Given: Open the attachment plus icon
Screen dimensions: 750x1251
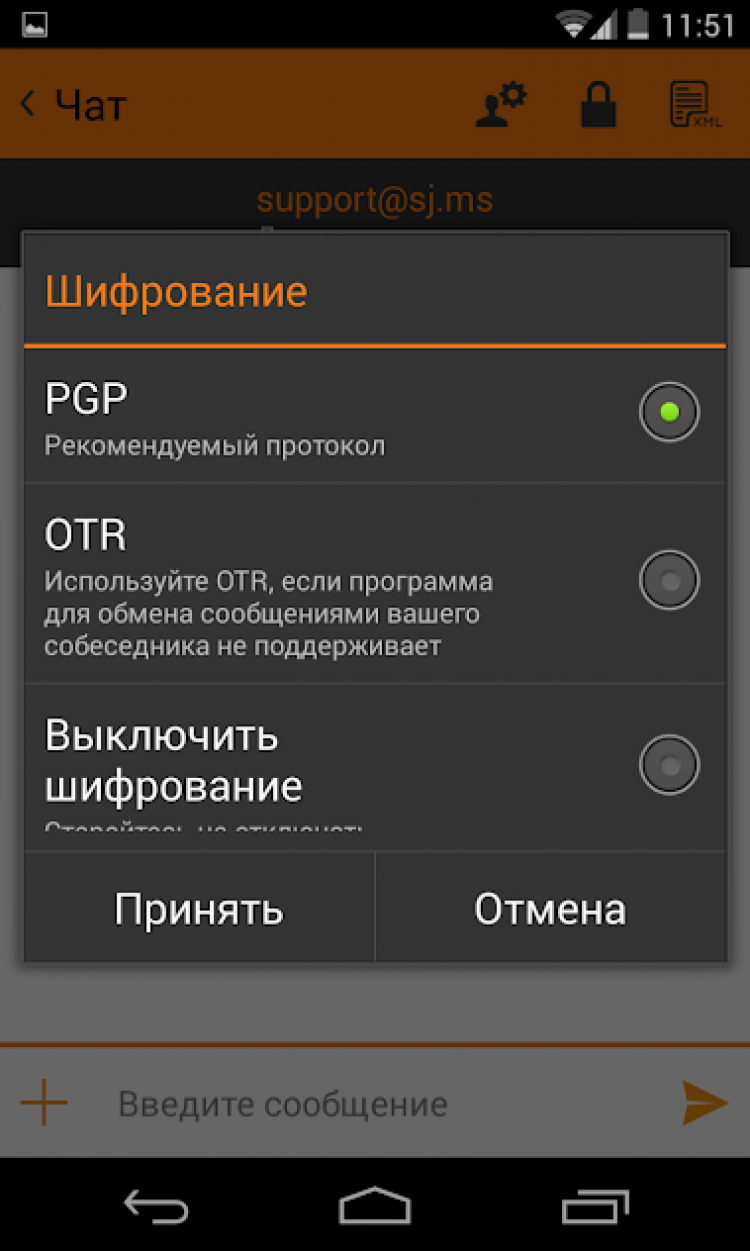Looking at the screenshot, I should pyautogui.click(x=44, y=1103).
